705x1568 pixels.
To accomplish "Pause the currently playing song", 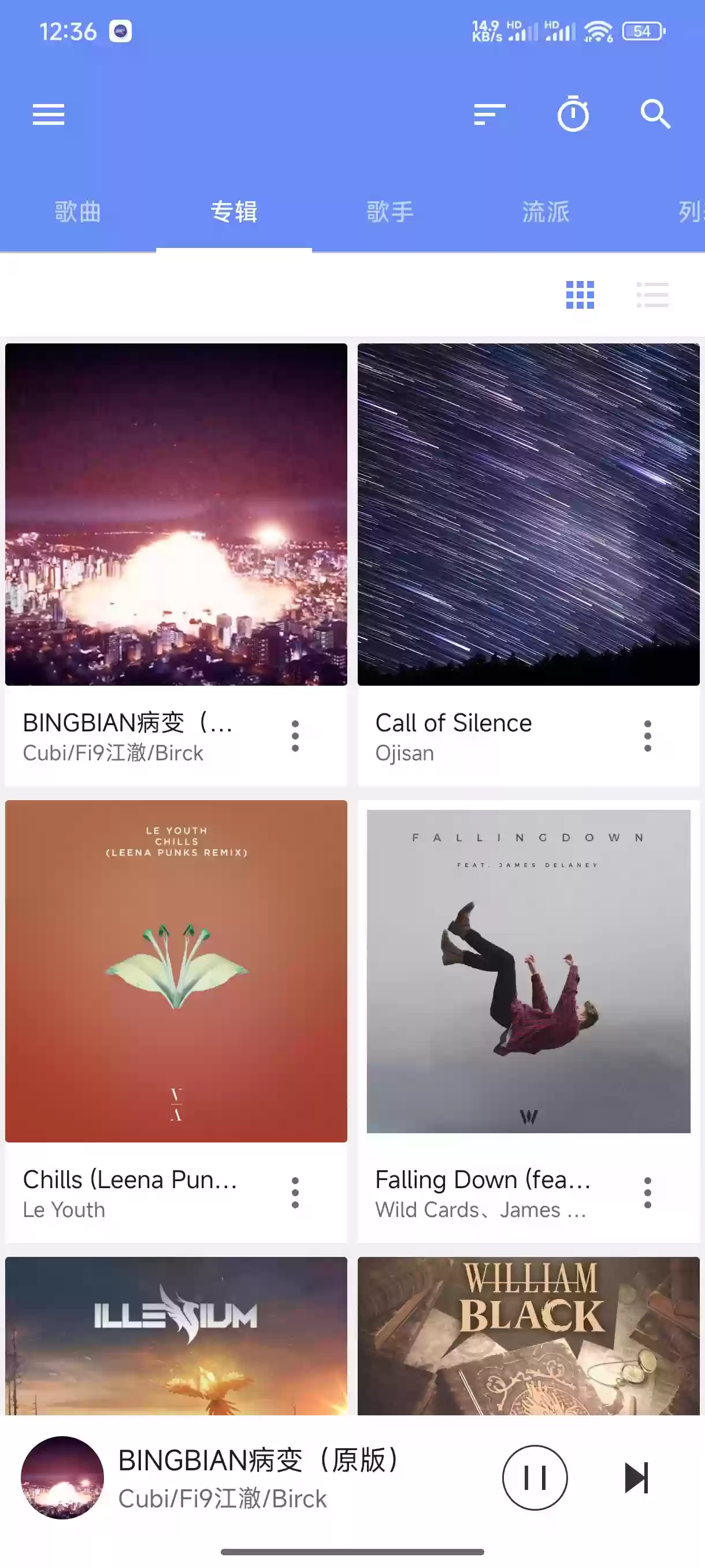I will [x=535, y=1477].
